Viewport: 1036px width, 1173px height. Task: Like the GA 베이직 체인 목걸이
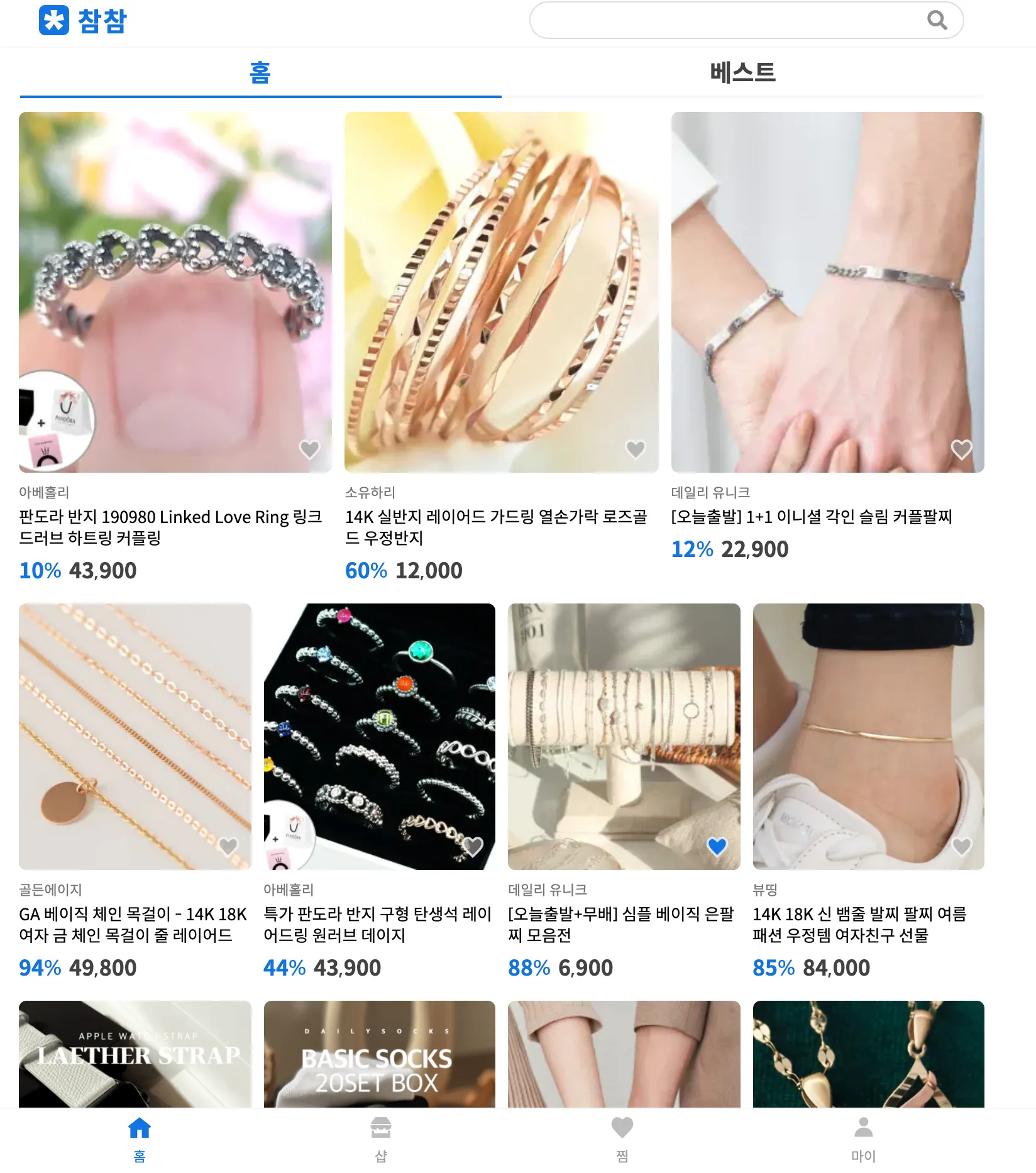(x=228, y=846)
